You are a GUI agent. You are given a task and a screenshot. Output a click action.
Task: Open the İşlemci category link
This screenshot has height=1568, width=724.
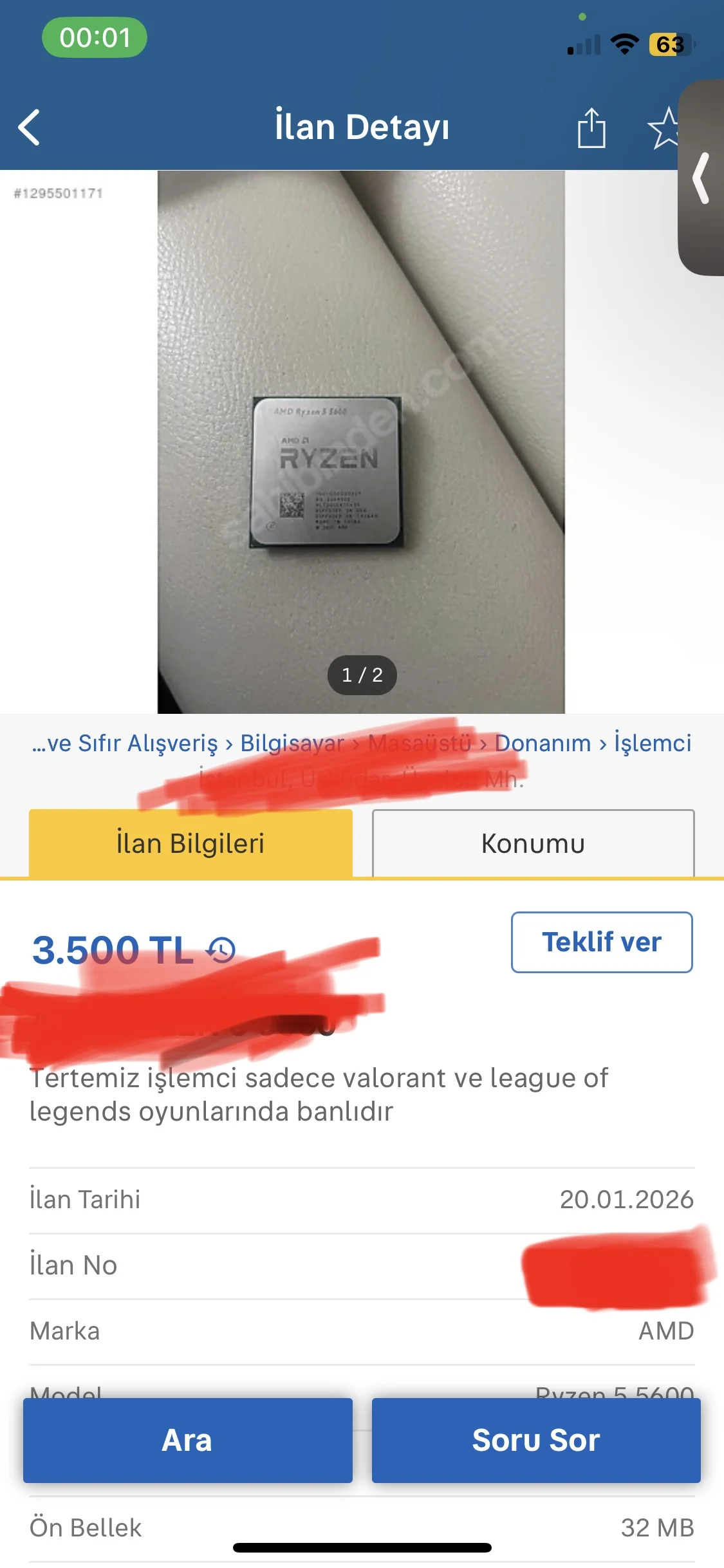pyautogui.click(x=652, y=743)
